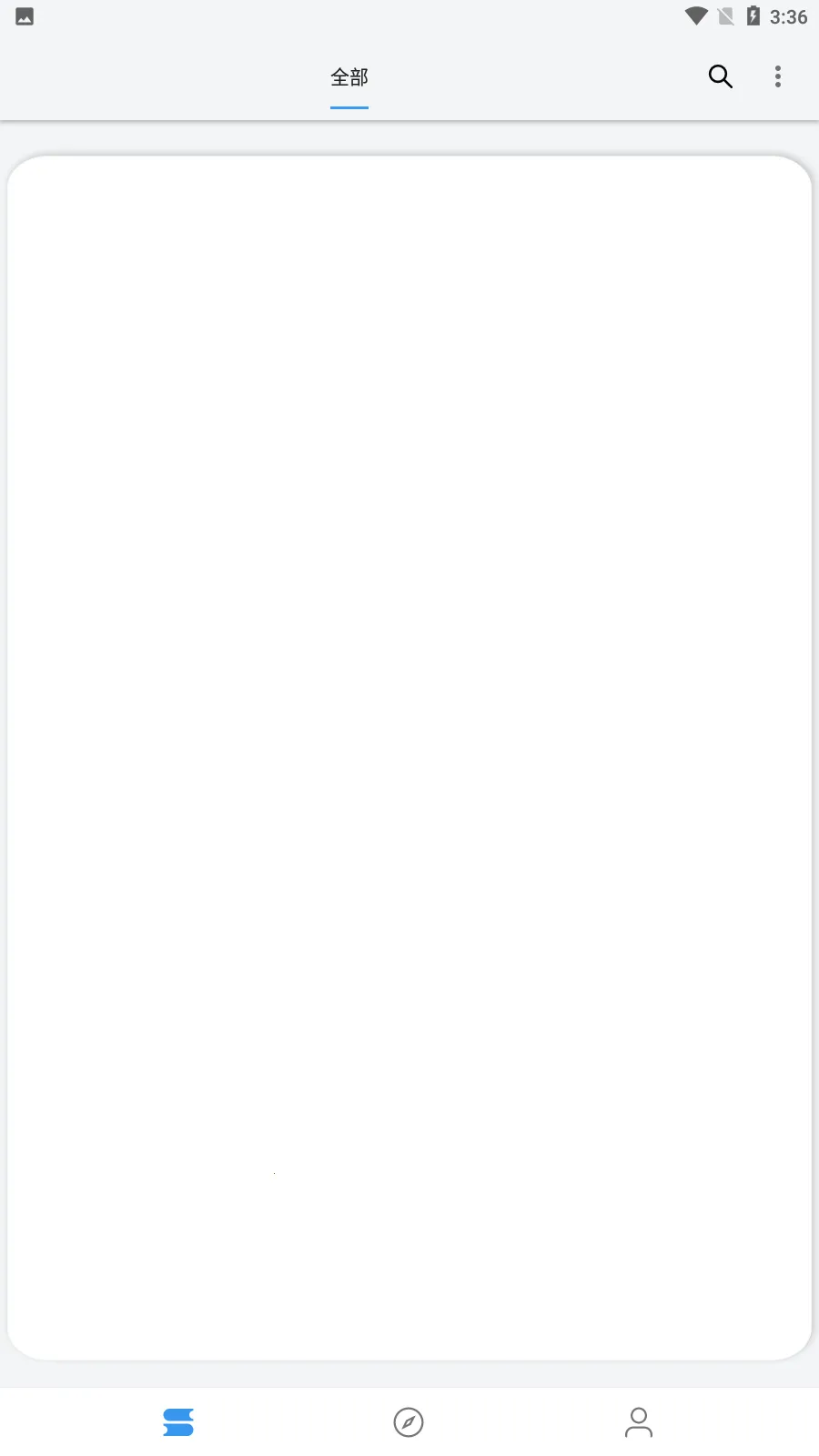Tap the small dot inside the empty shelf
The image size is (819, 1456).
click(274, 1174)
